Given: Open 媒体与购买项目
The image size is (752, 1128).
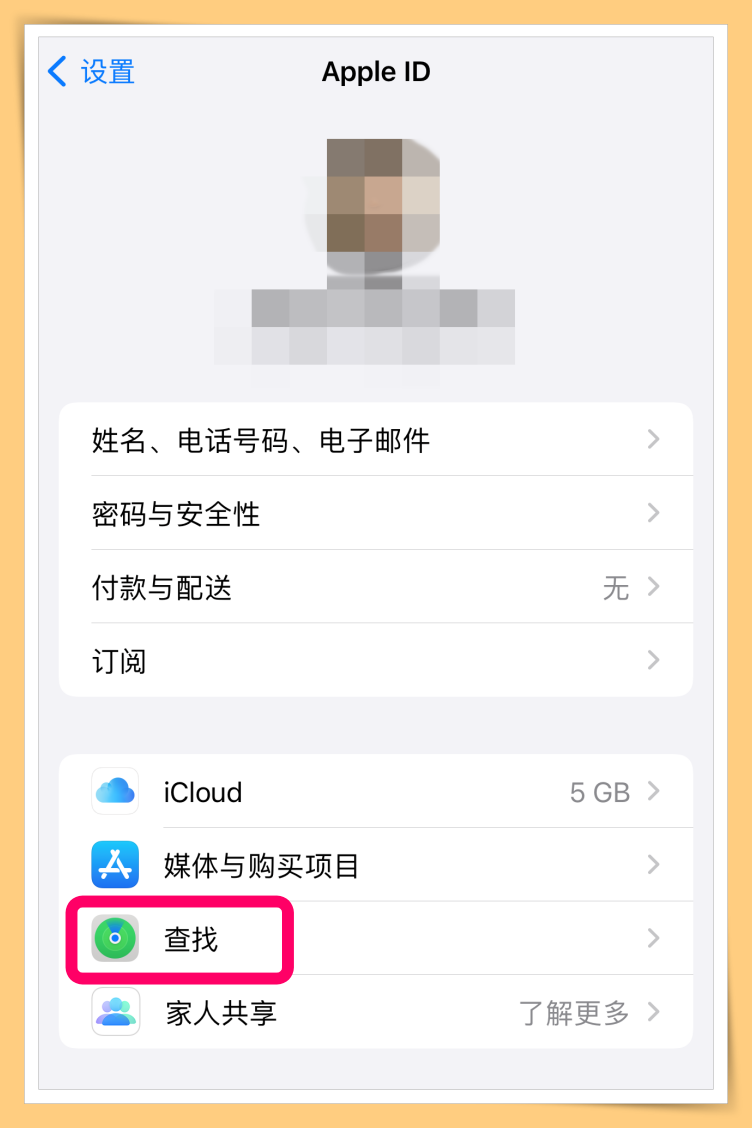Looking at the screenshot, I should tap(375, 865).
